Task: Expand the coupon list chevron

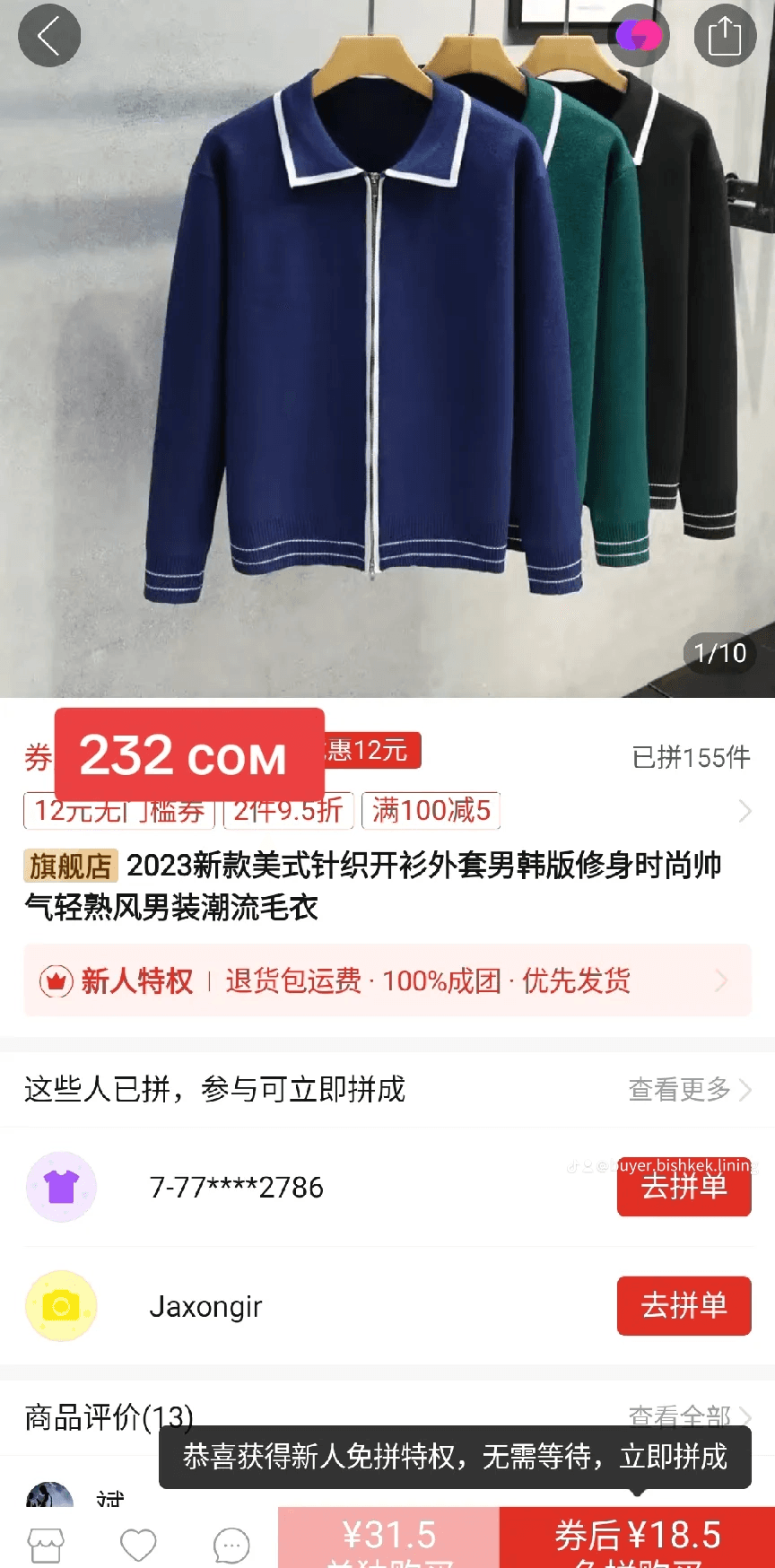Action: [745, 811]
